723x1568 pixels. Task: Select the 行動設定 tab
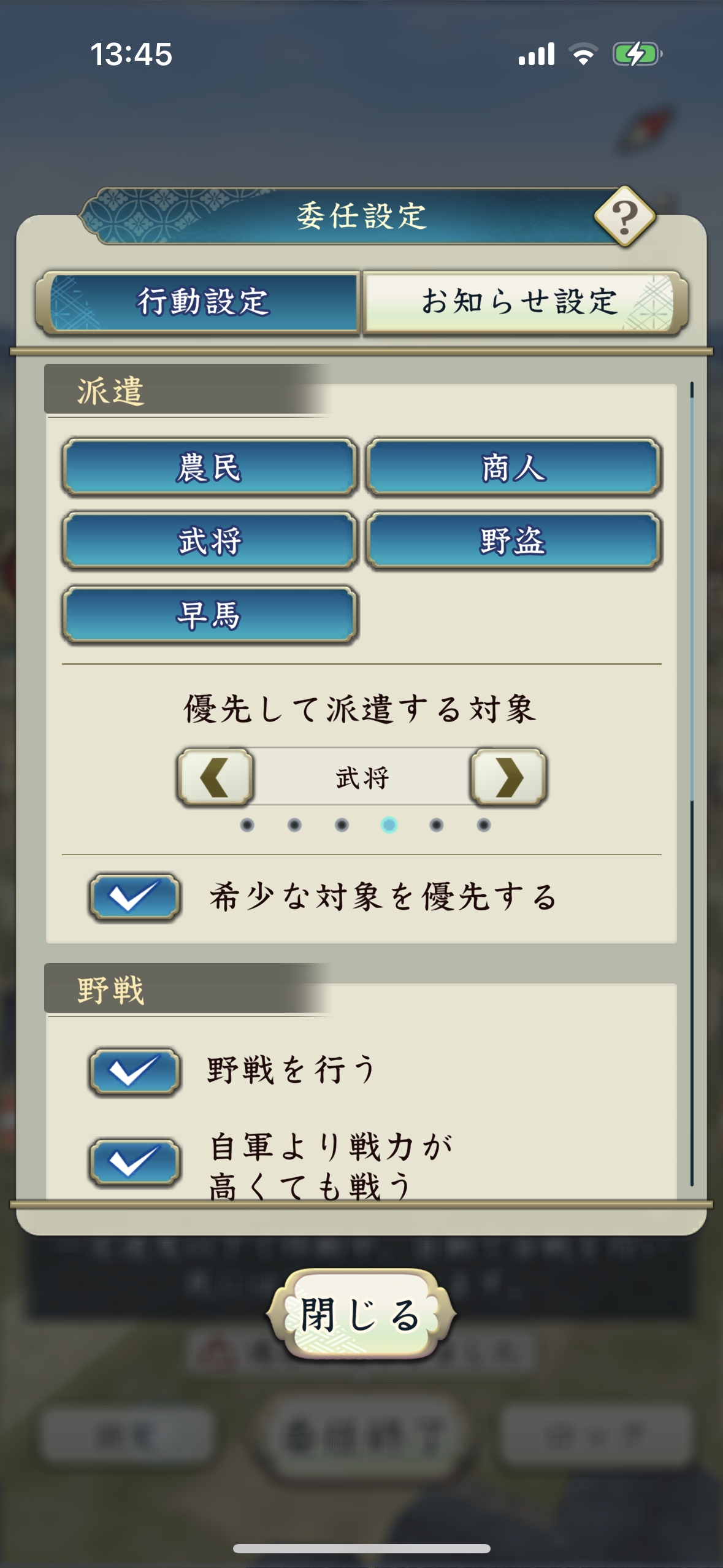pyautogui.click(x=203, y=302)
